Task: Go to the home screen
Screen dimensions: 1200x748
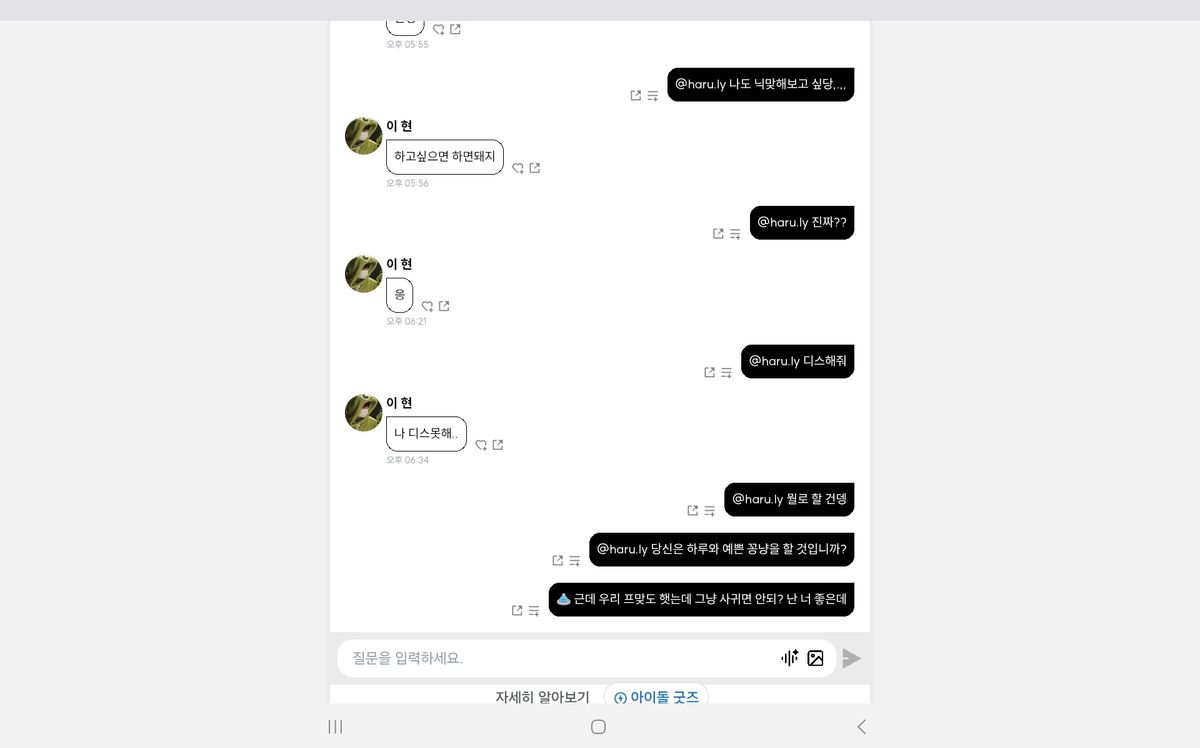Action: (x=598, y=727)
